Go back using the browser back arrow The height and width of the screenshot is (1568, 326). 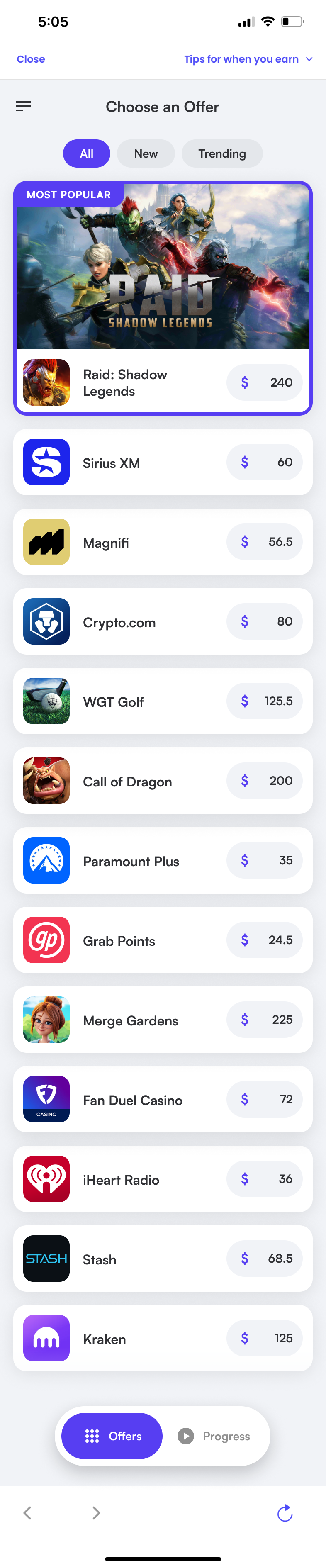point(27,1512)
